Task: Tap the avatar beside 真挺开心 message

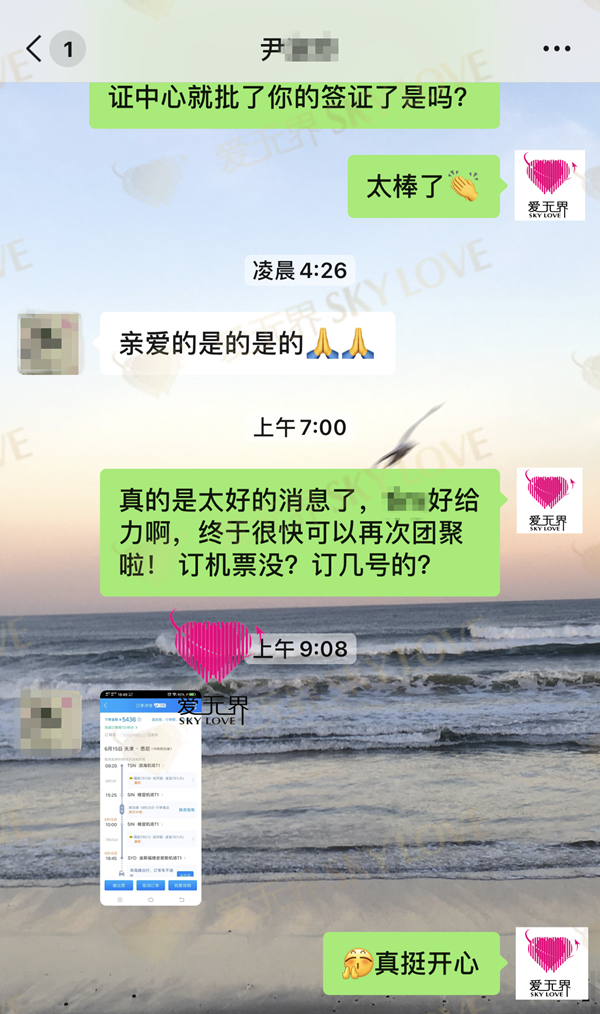Action: [549, 962]
